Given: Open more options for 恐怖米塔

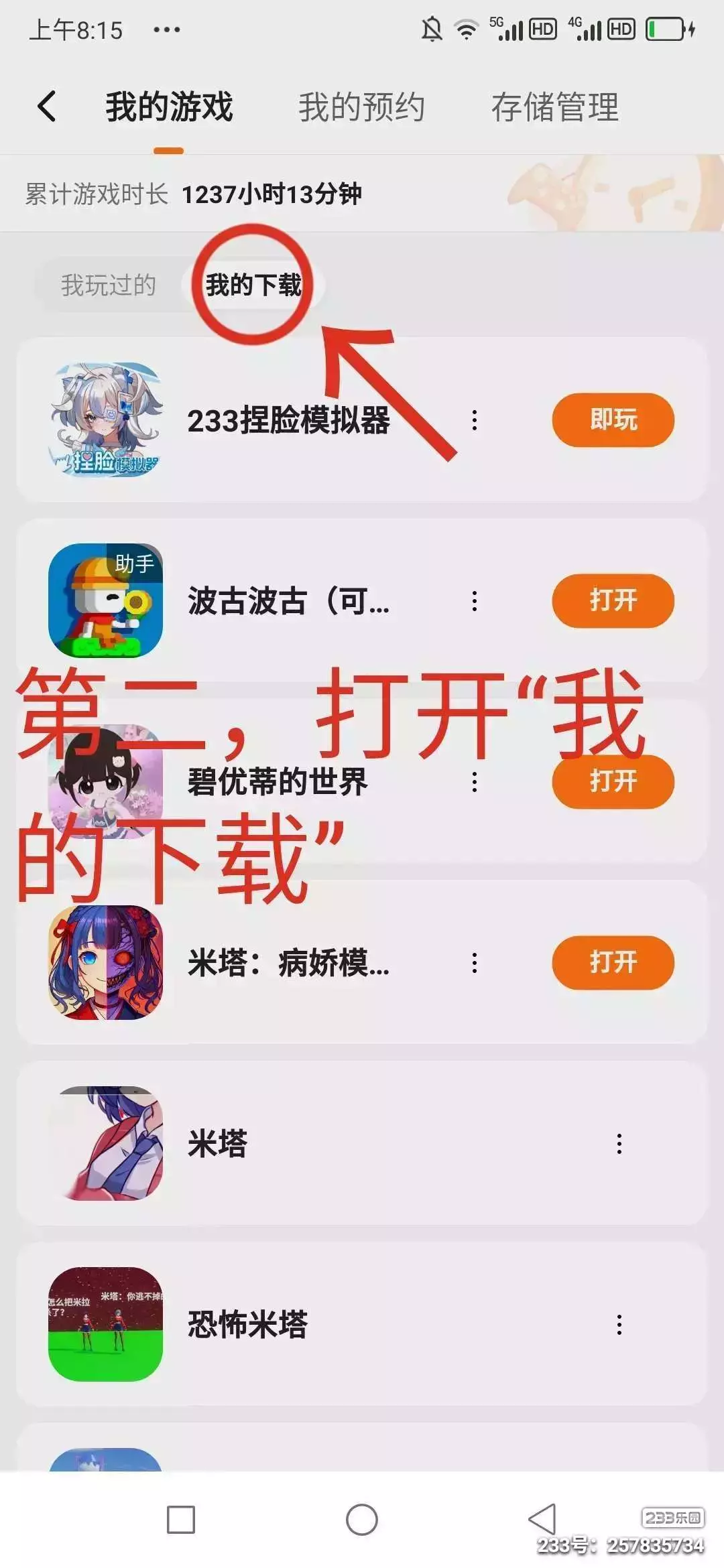Looking at the screenshot, I should (619, 1325).
